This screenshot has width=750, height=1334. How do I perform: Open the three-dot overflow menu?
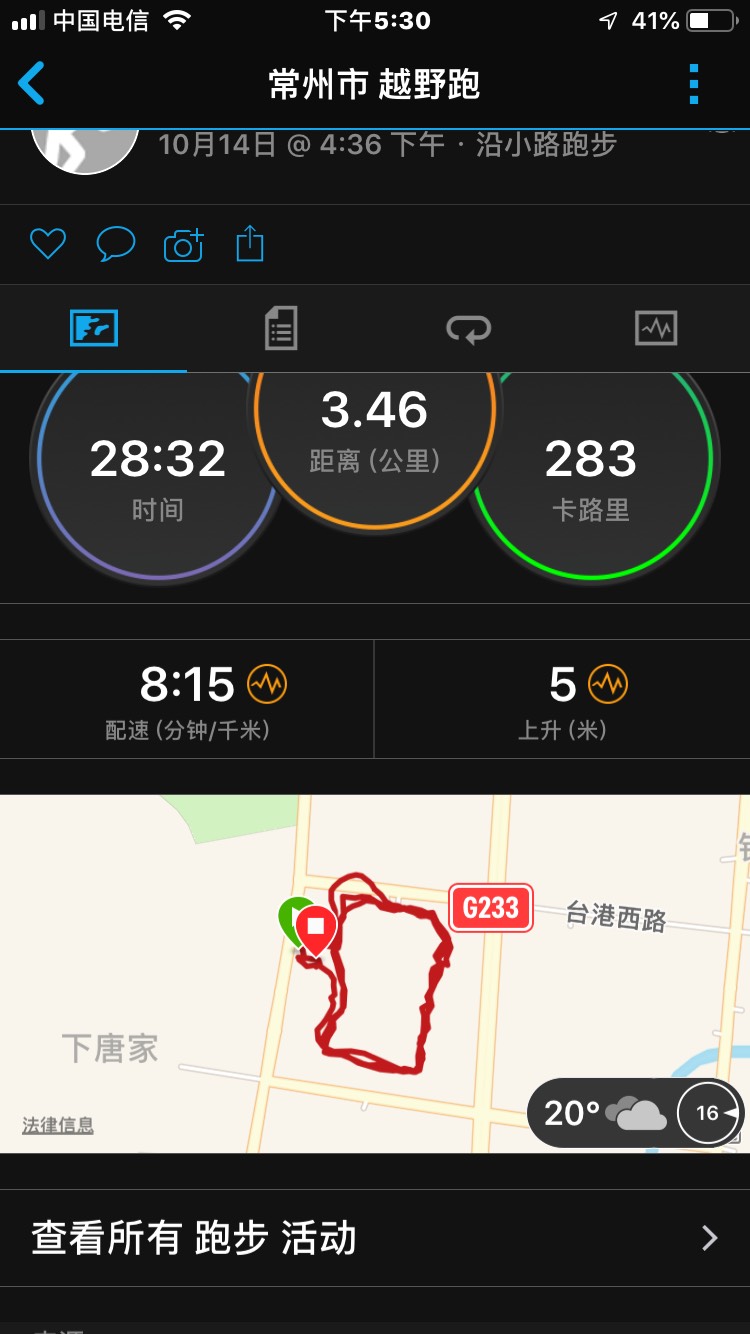point(694,84)
